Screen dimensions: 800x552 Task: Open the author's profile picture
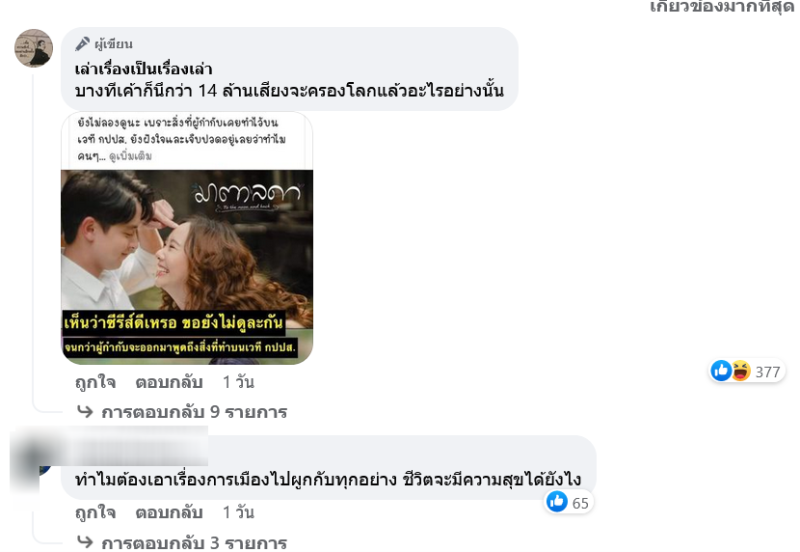coord(33,48)
